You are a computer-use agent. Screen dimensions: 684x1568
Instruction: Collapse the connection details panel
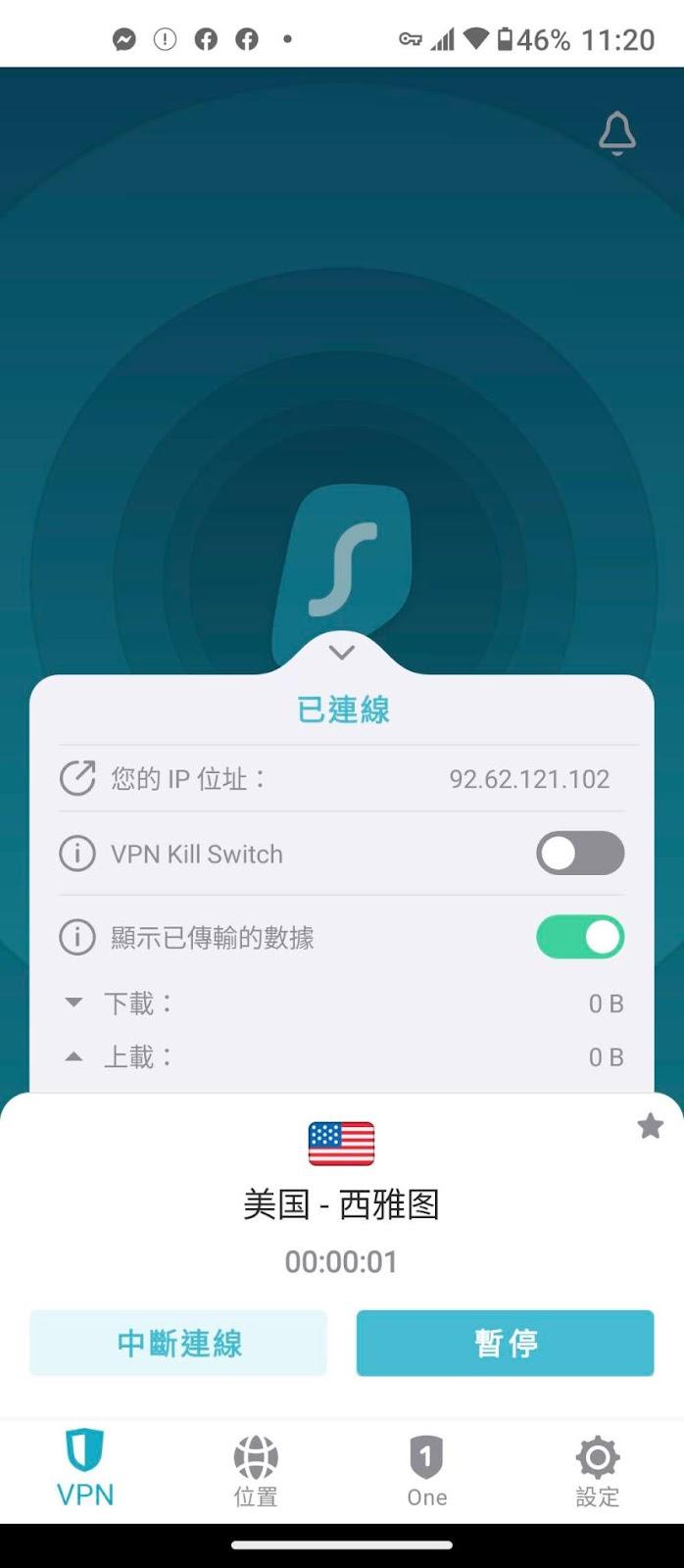pyautogui.click(x=342, y=653)
